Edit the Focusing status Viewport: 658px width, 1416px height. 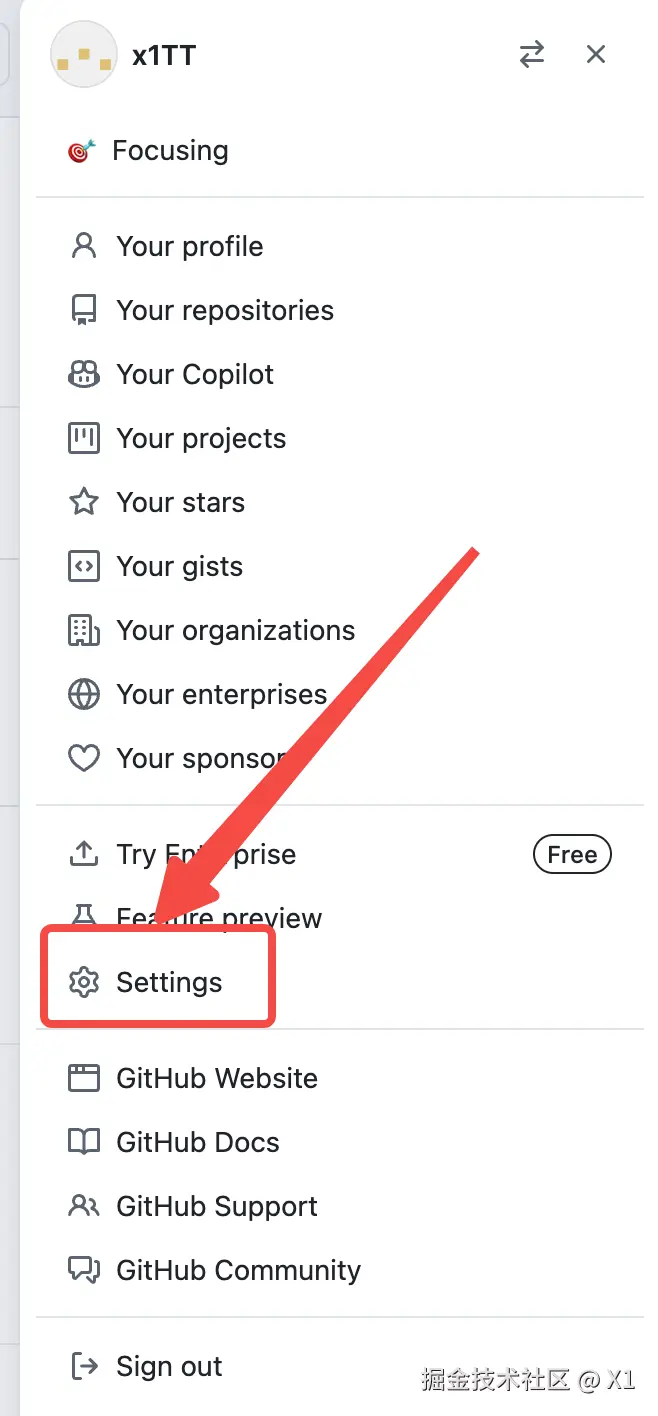[170, 151]
